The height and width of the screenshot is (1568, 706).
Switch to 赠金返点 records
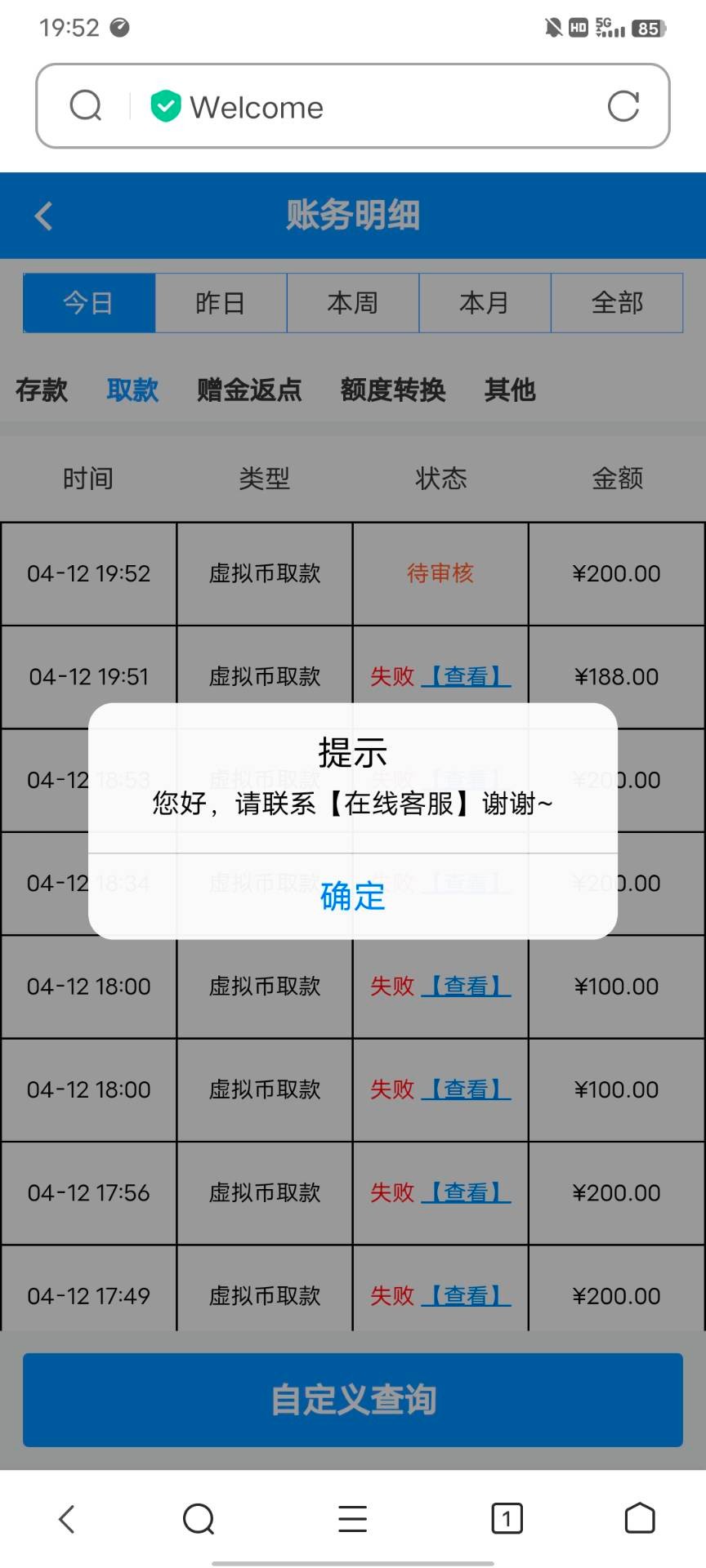coord(249,390)
